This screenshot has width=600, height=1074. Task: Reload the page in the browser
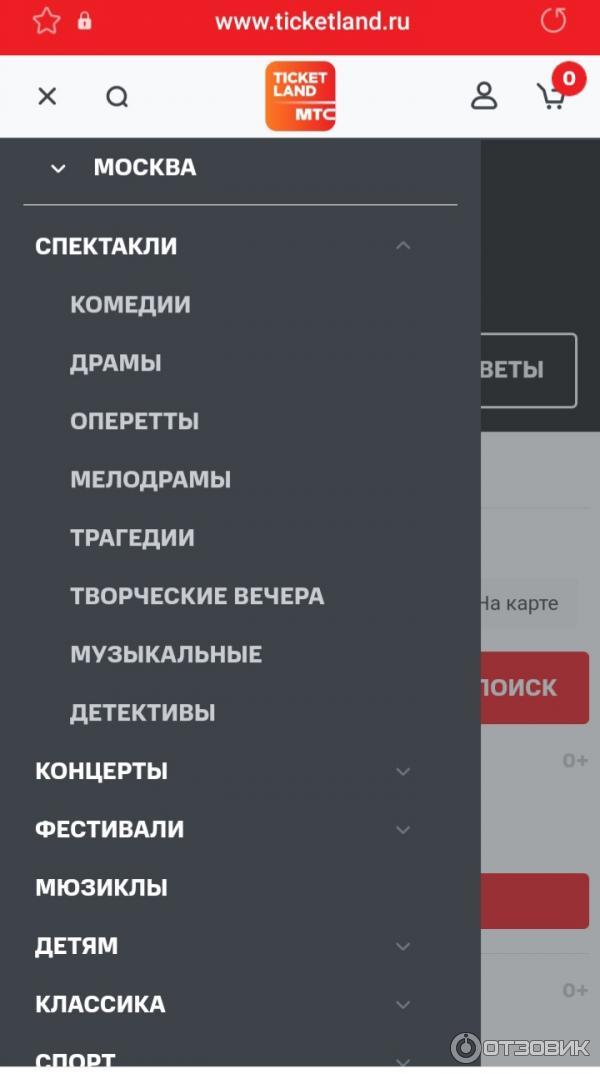coord(553,21)
